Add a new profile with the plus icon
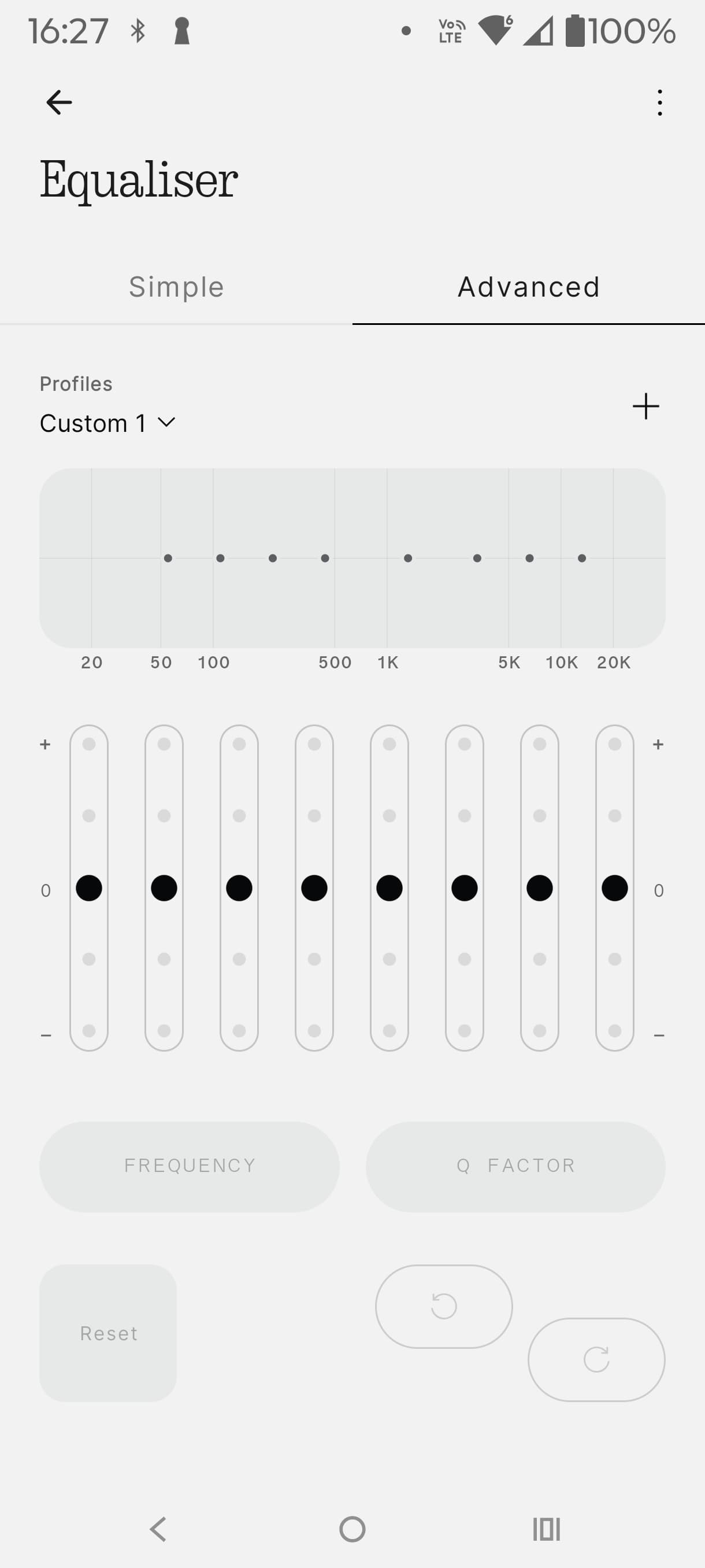Image resolution: width=705 pixels, height=1568 pixels. click(x=645, y=406)
